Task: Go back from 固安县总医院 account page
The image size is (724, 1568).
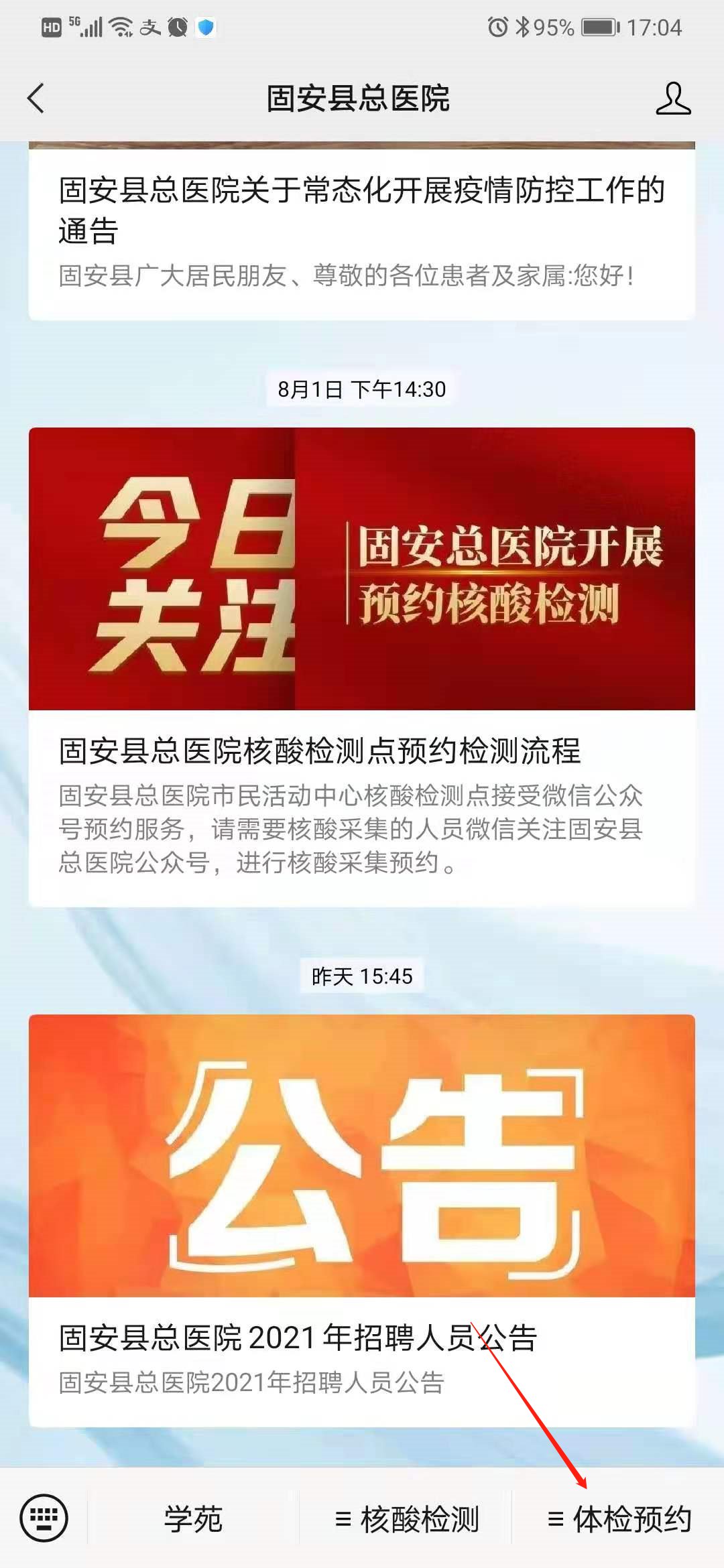Action: pos(36,99)
